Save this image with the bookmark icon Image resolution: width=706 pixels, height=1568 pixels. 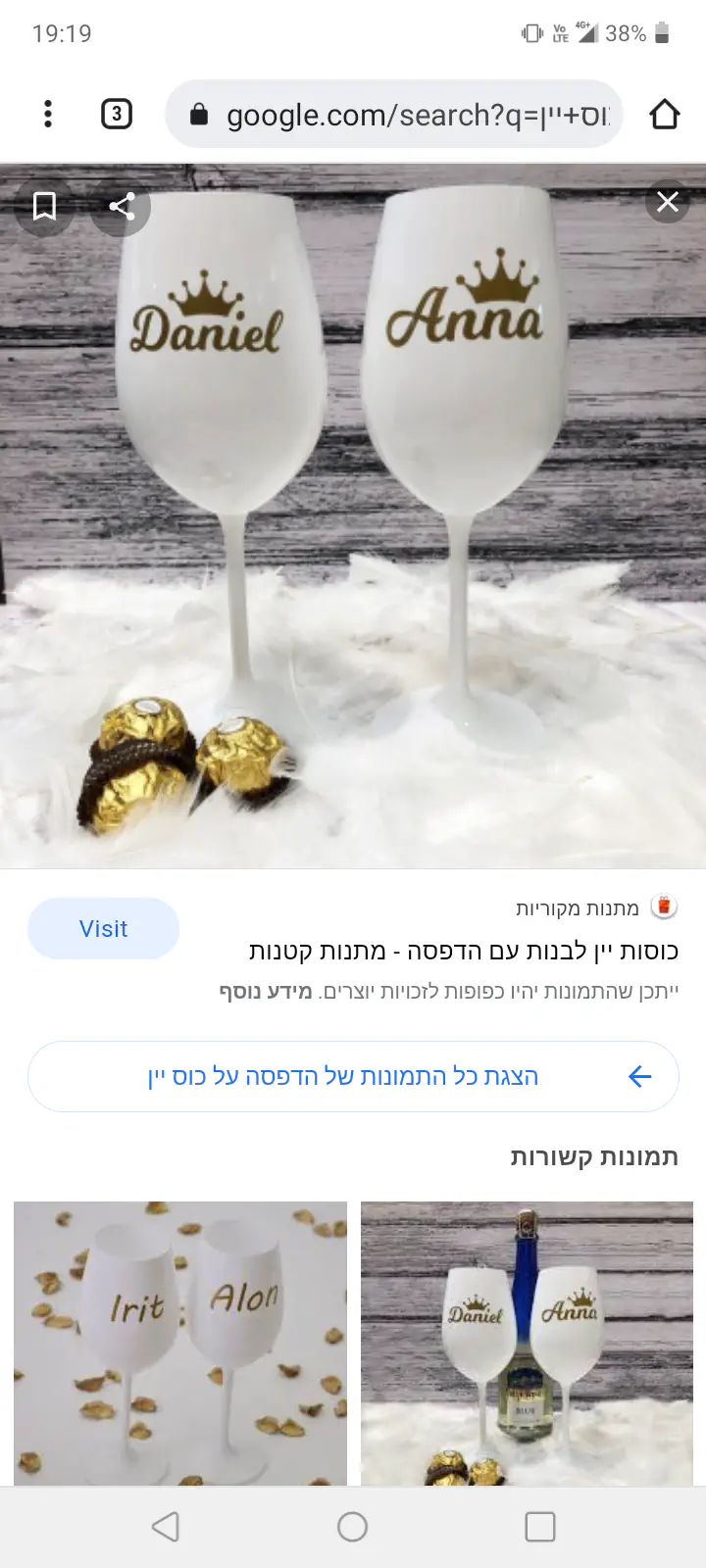(44, 206)
